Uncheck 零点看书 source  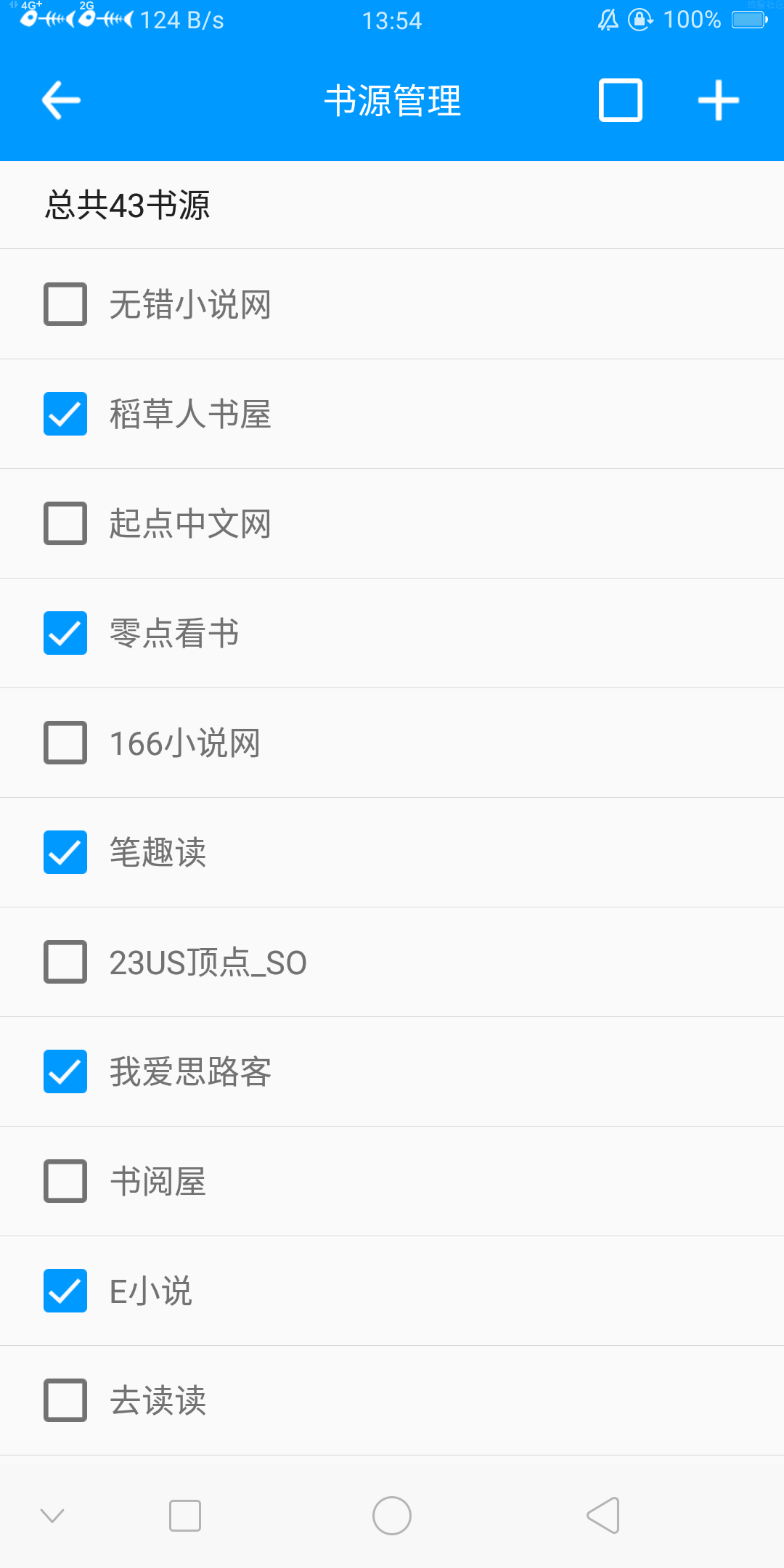point(65,633)
